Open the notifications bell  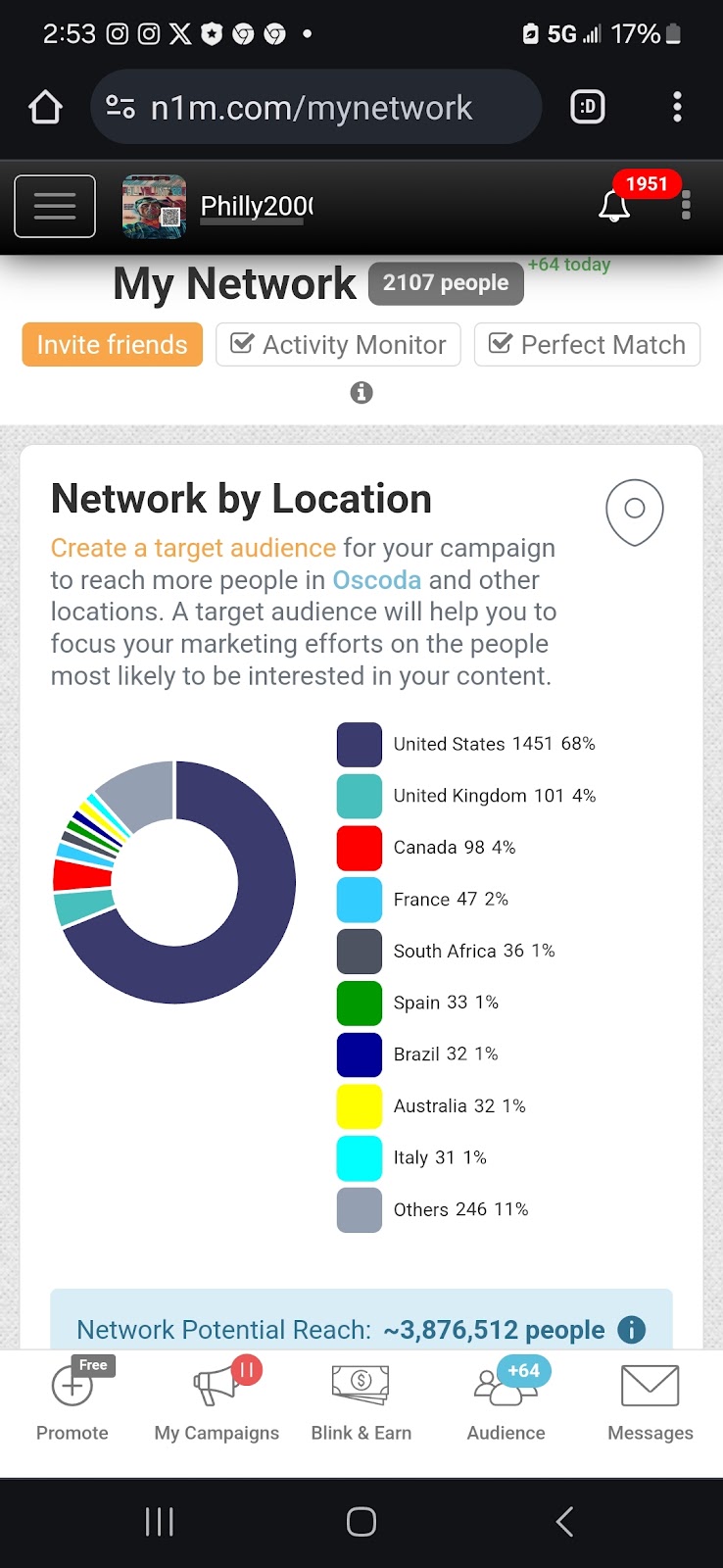point(614,206)
